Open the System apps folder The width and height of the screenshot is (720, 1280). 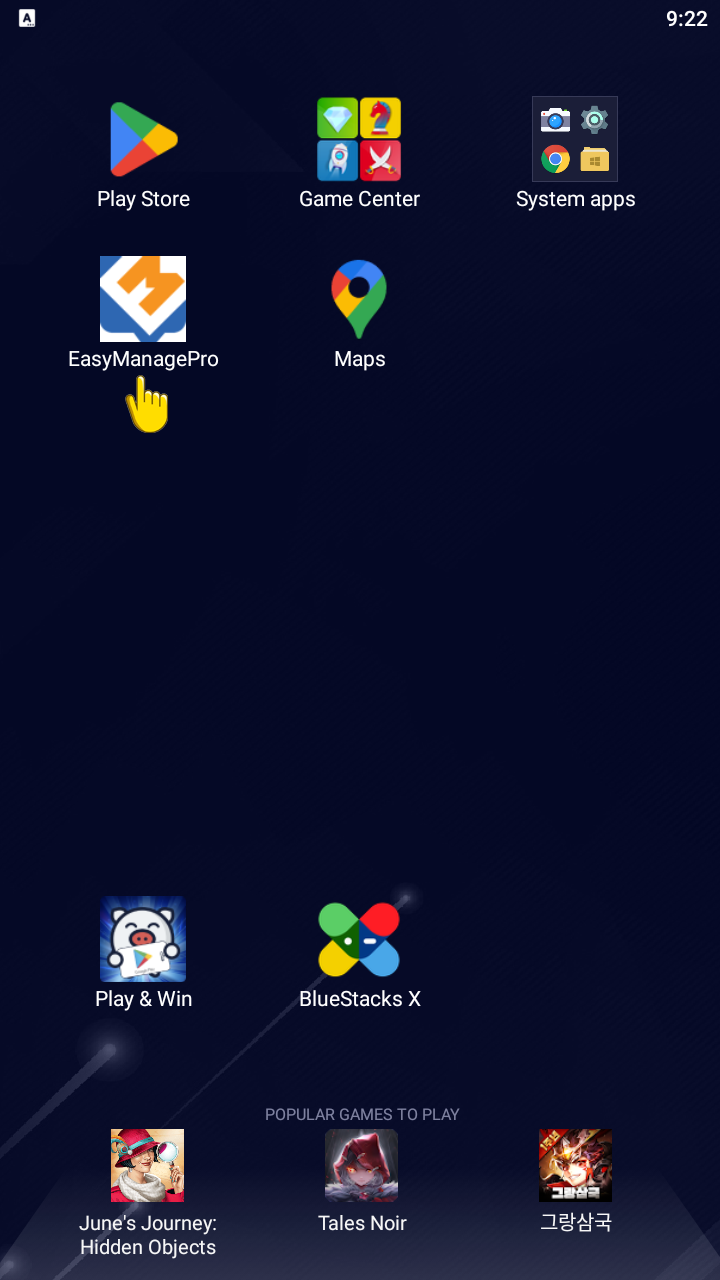click(575, 140)
